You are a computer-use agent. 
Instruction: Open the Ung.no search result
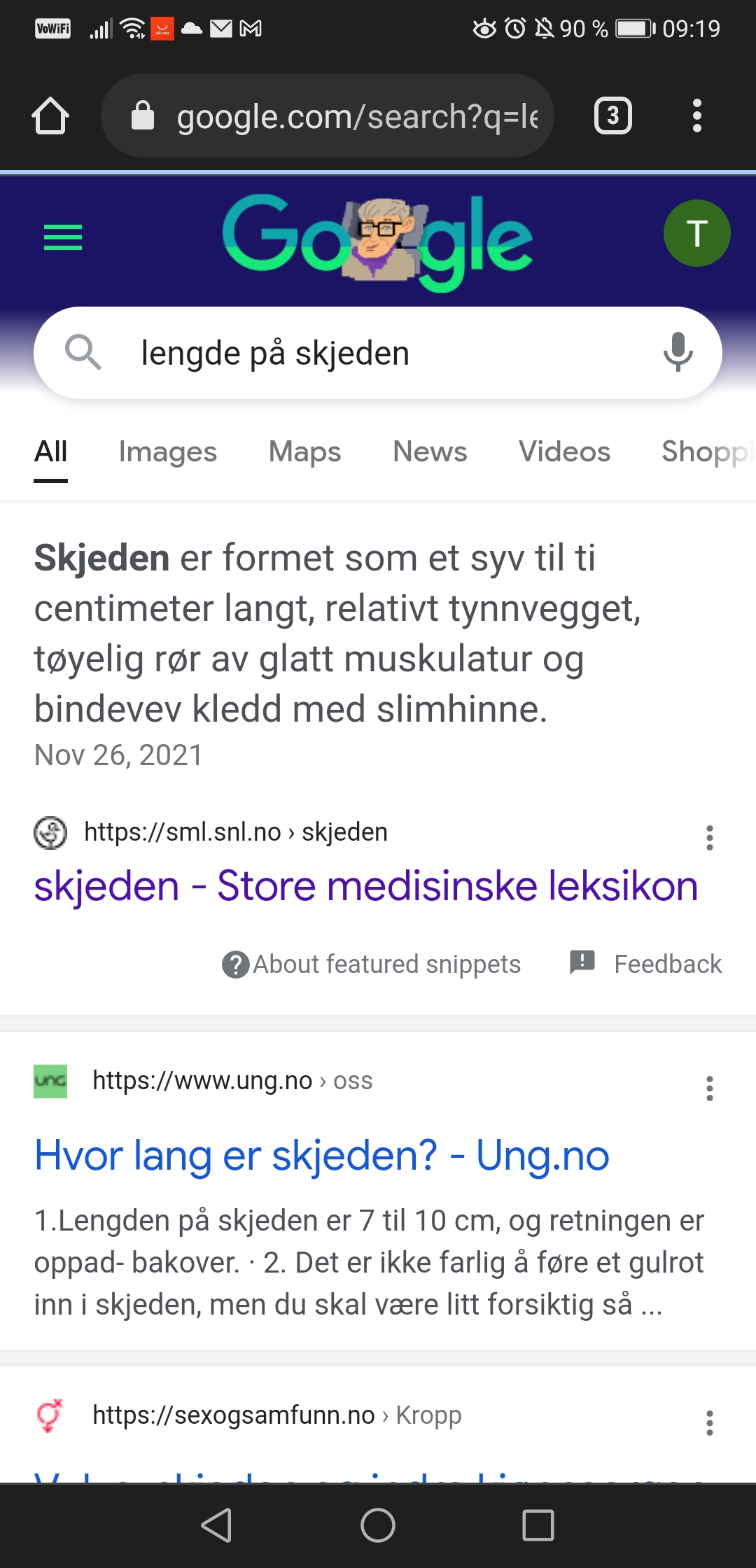[322, 1156]
